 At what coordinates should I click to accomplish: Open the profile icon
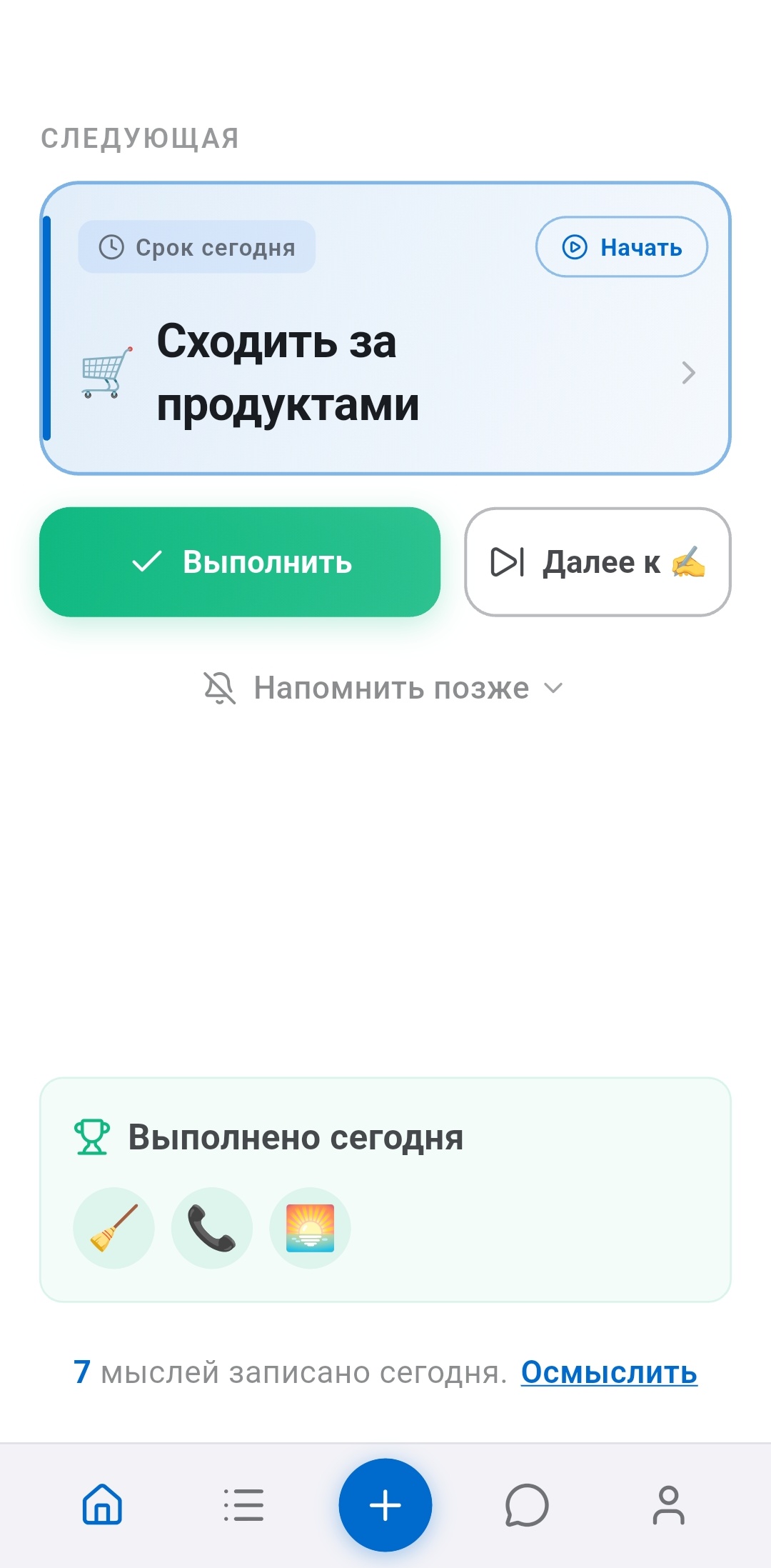(x=669, y=1504)
